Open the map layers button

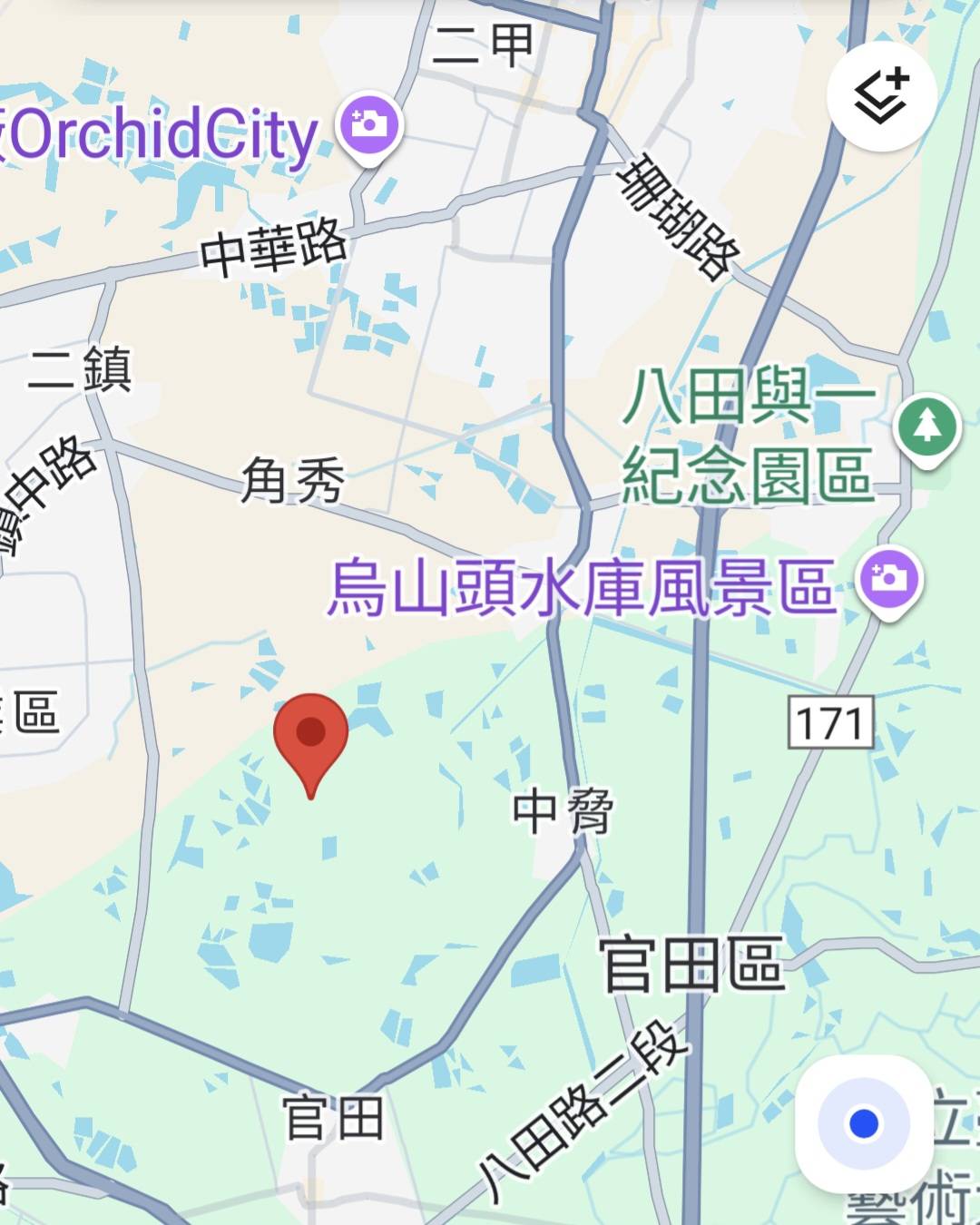tap(881, 95)
